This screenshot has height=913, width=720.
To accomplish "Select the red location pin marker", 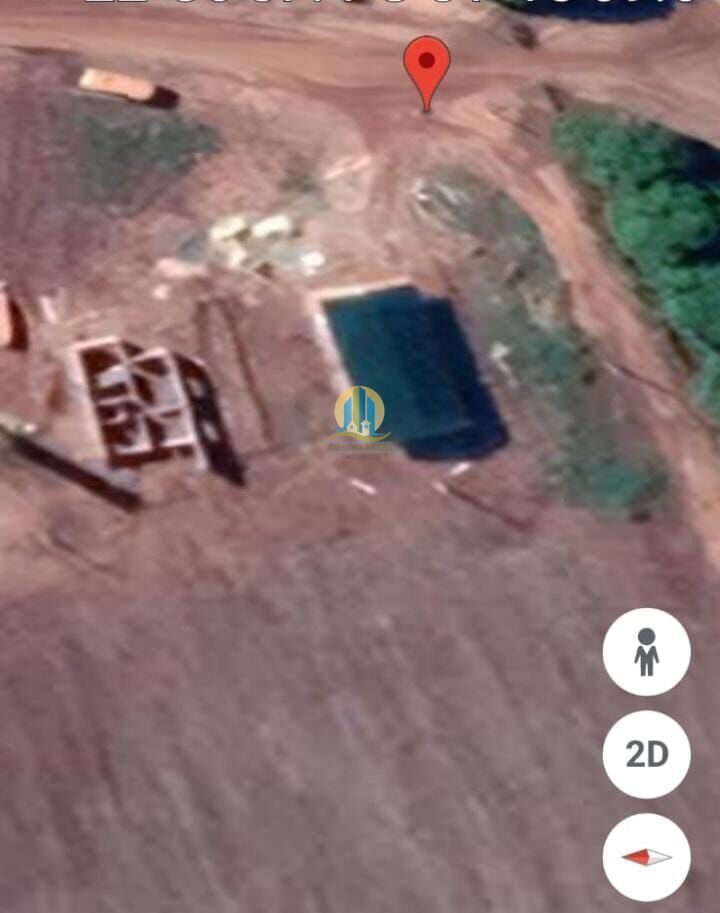I will (427, 66).
